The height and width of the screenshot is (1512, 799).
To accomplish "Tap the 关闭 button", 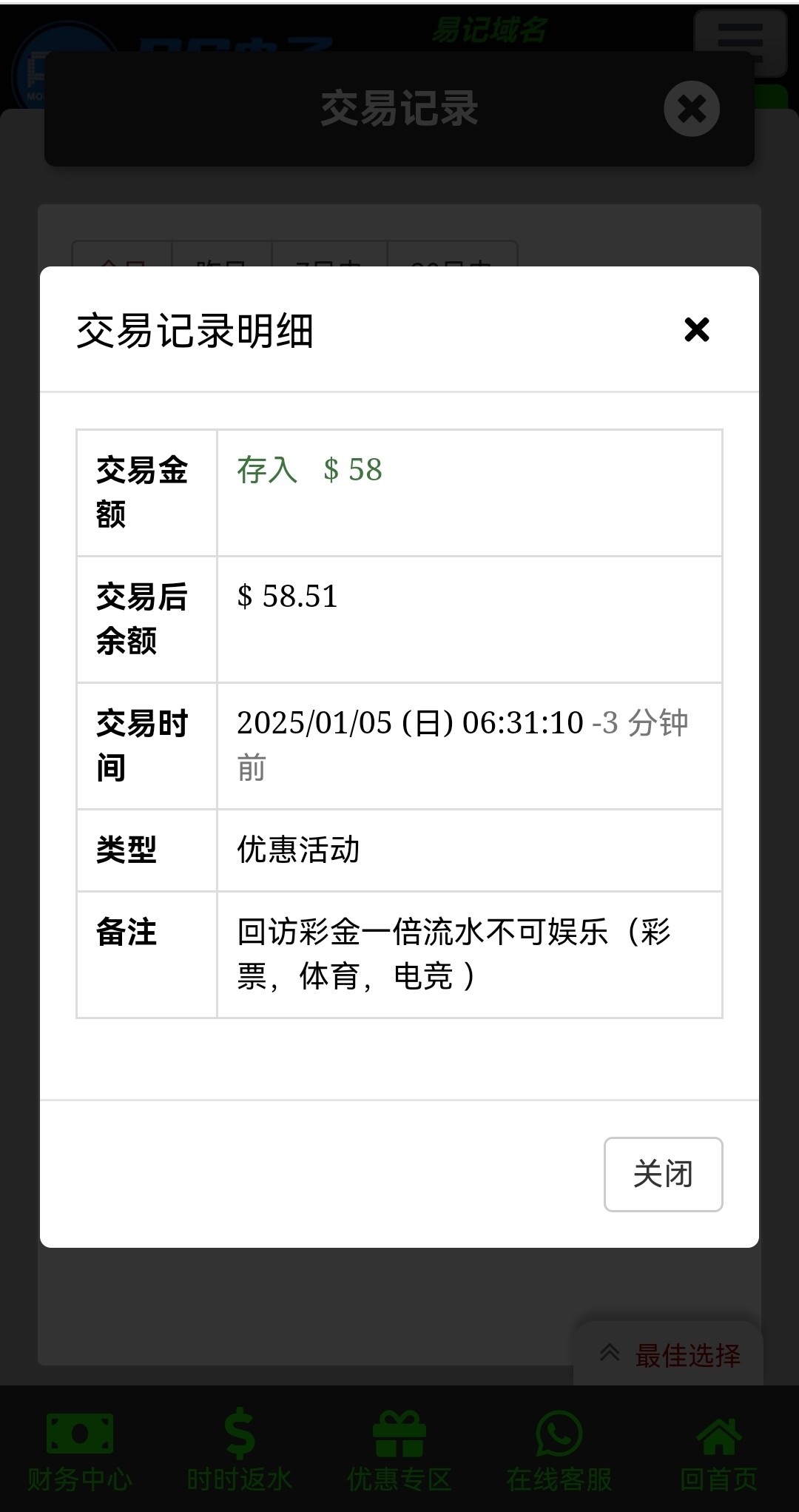I will pyautogui.click(x=663, y=1174).
